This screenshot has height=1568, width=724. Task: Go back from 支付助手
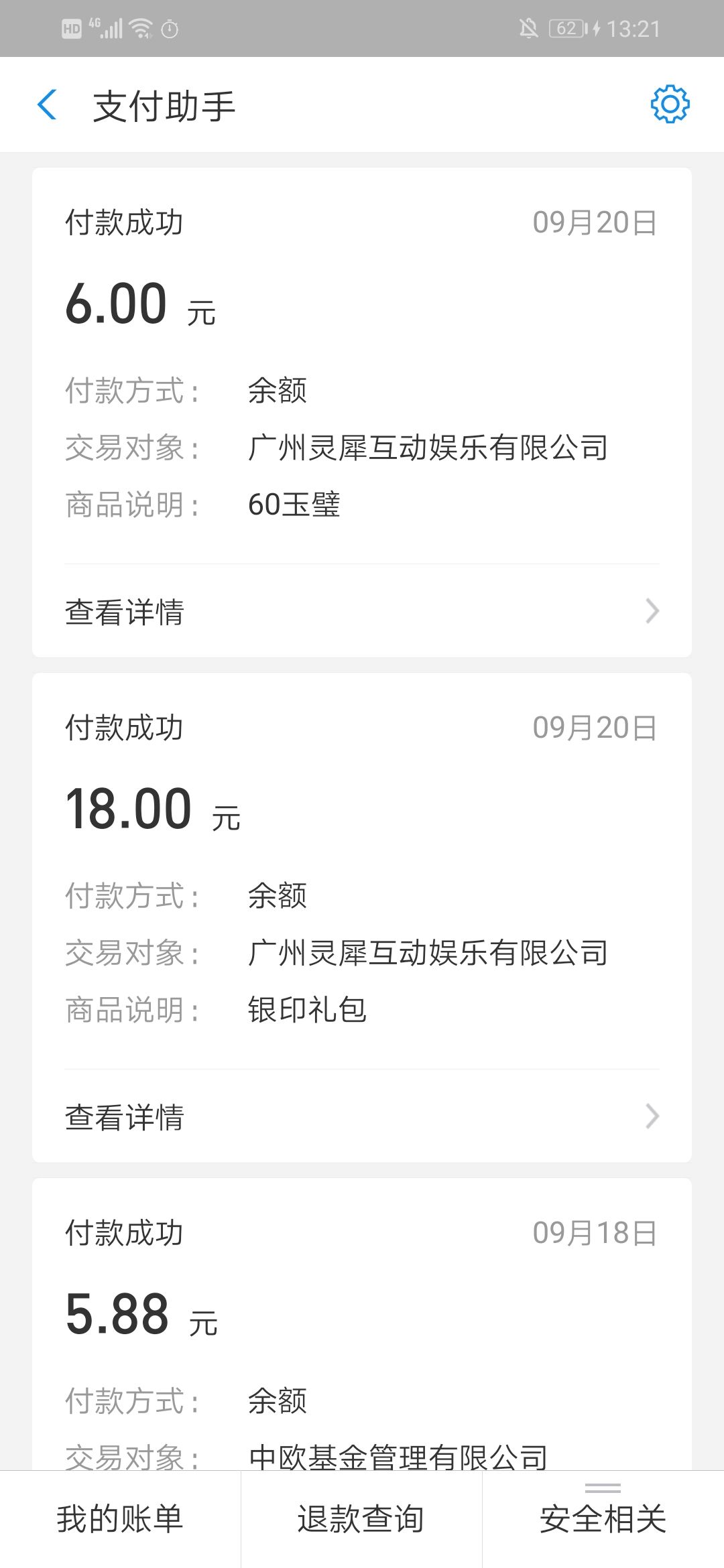[x=47, y=105]
